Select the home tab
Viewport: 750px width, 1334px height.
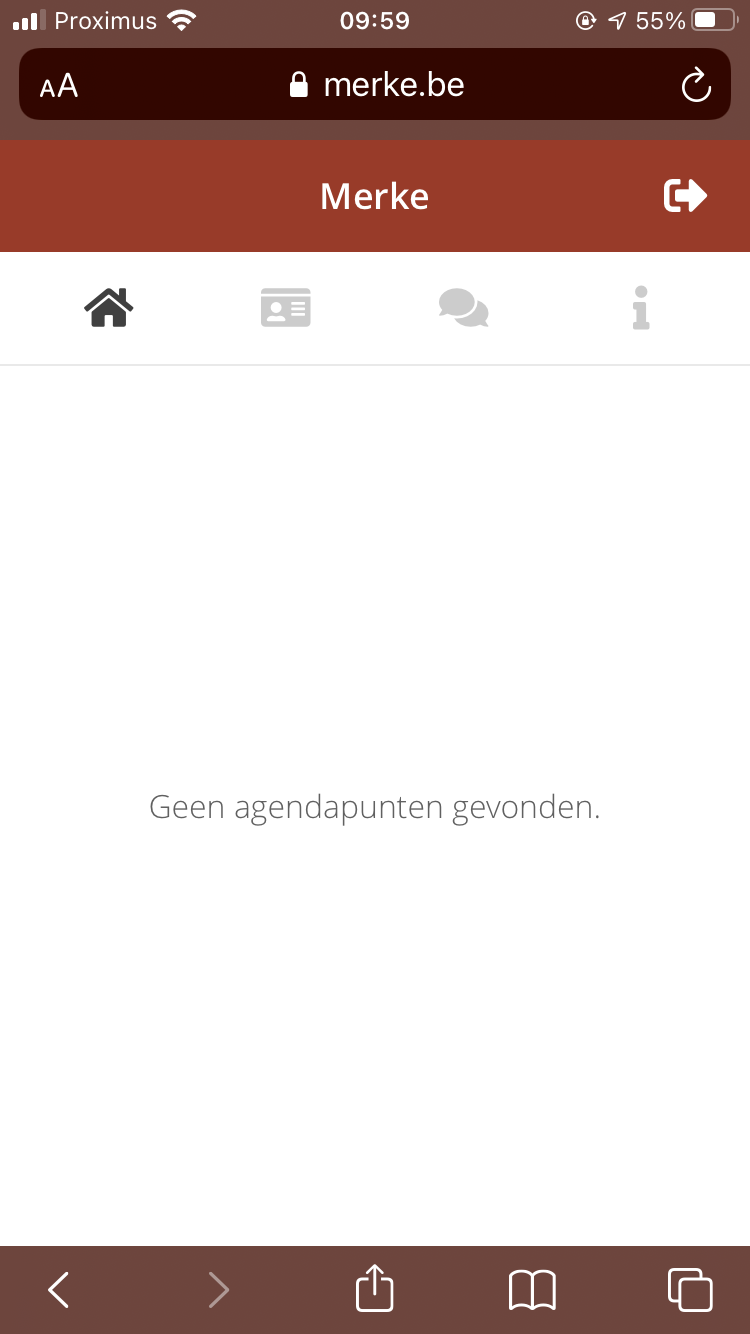coord(109,307)
